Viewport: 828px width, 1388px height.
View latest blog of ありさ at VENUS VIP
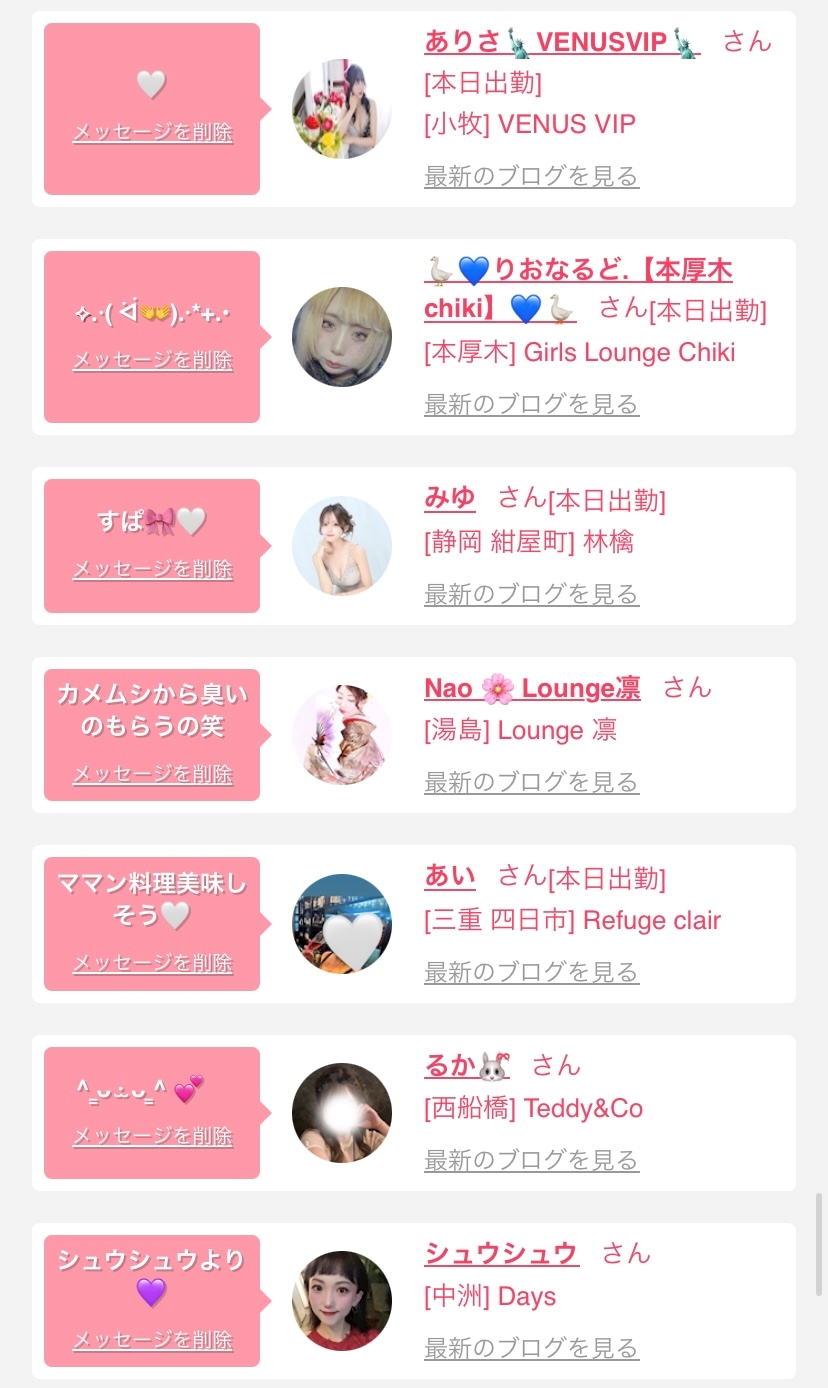point(531,176)
